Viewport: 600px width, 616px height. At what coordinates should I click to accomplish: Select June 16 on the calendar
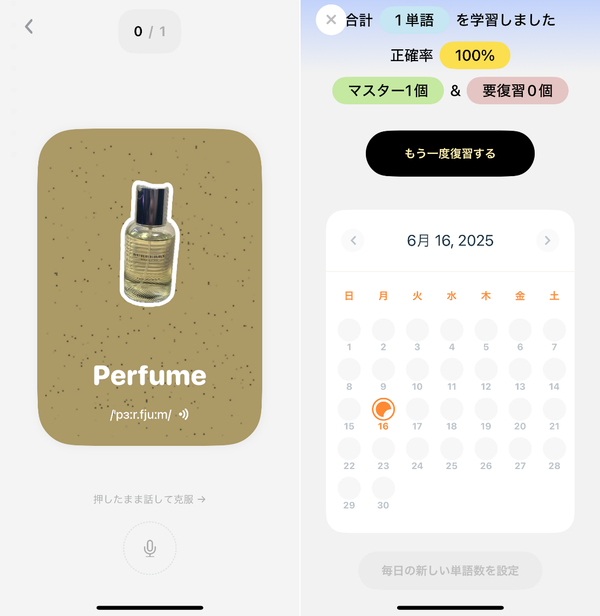click(x=383, y=414)
